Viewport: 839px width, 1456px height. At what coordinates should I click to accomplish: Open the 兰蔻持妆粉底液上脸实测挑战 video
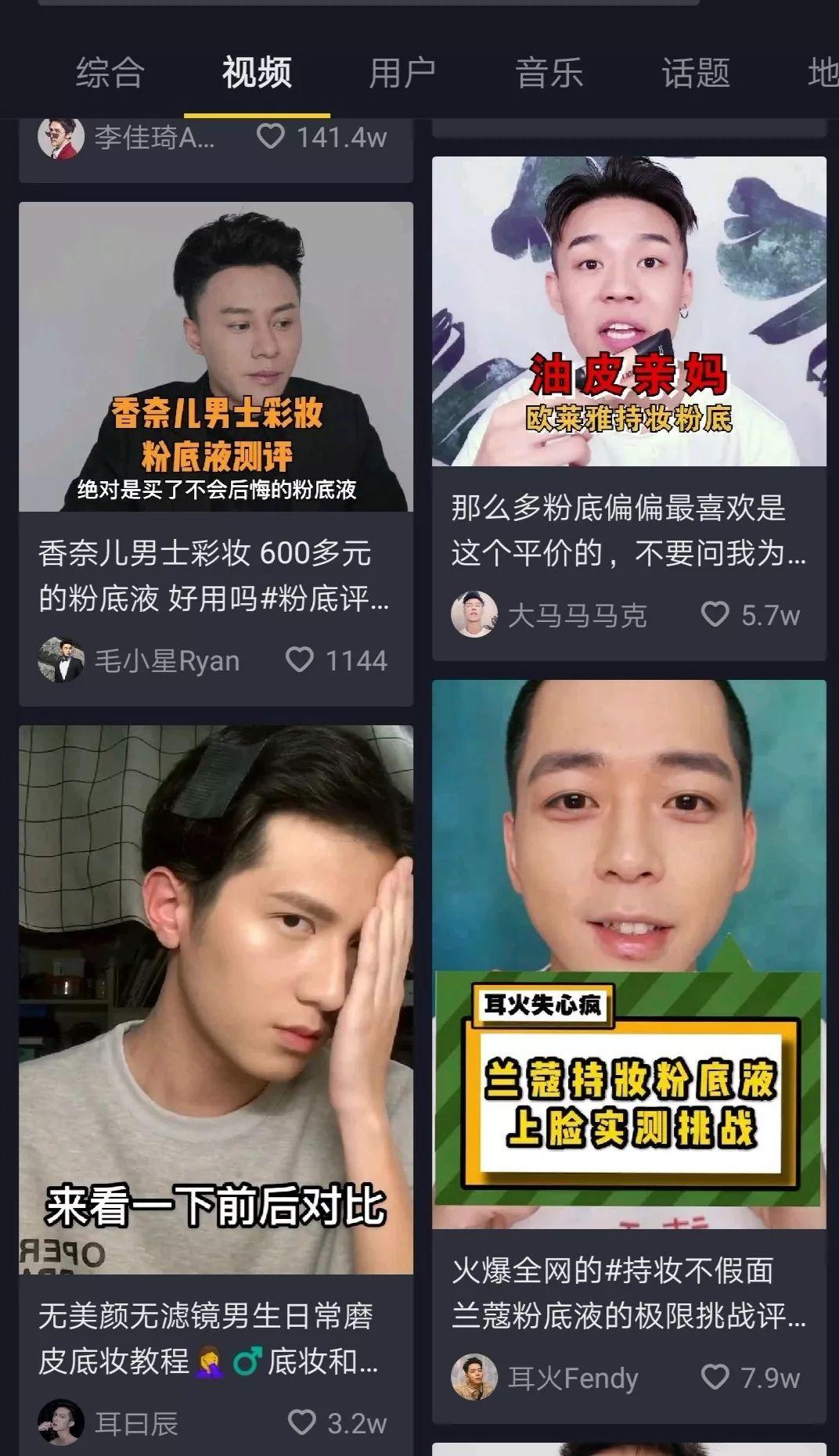point(629,954)
